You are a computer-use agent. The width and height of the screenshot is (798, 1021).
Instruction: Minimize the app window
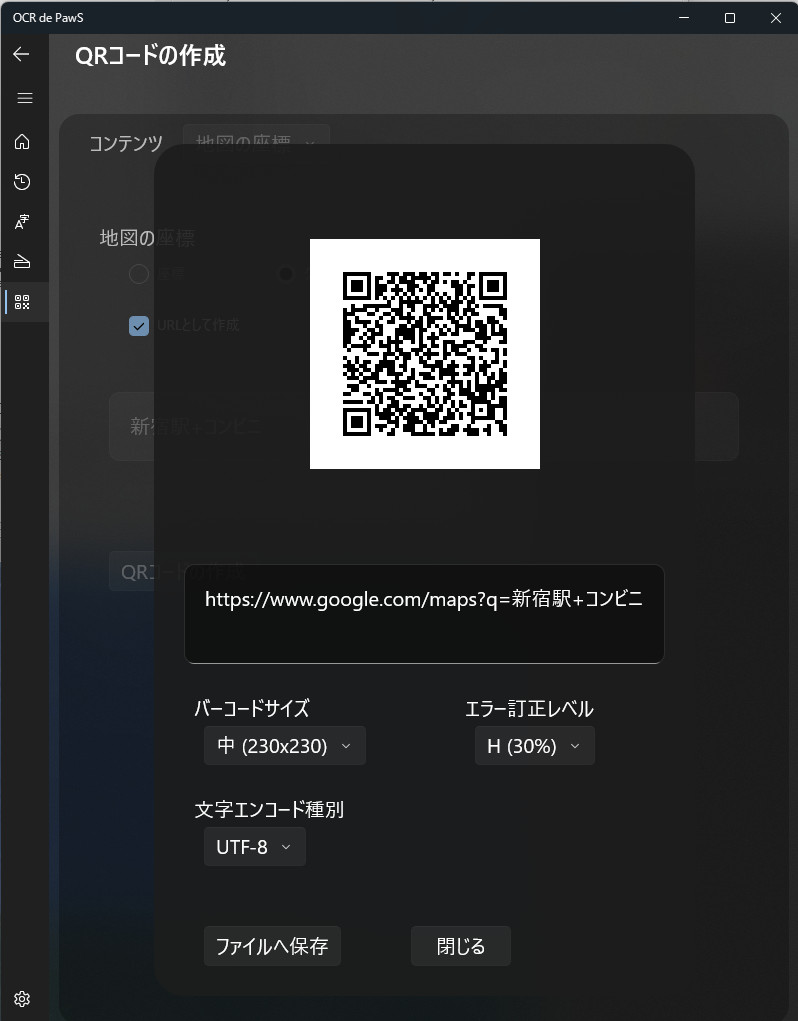click(685, 18)
